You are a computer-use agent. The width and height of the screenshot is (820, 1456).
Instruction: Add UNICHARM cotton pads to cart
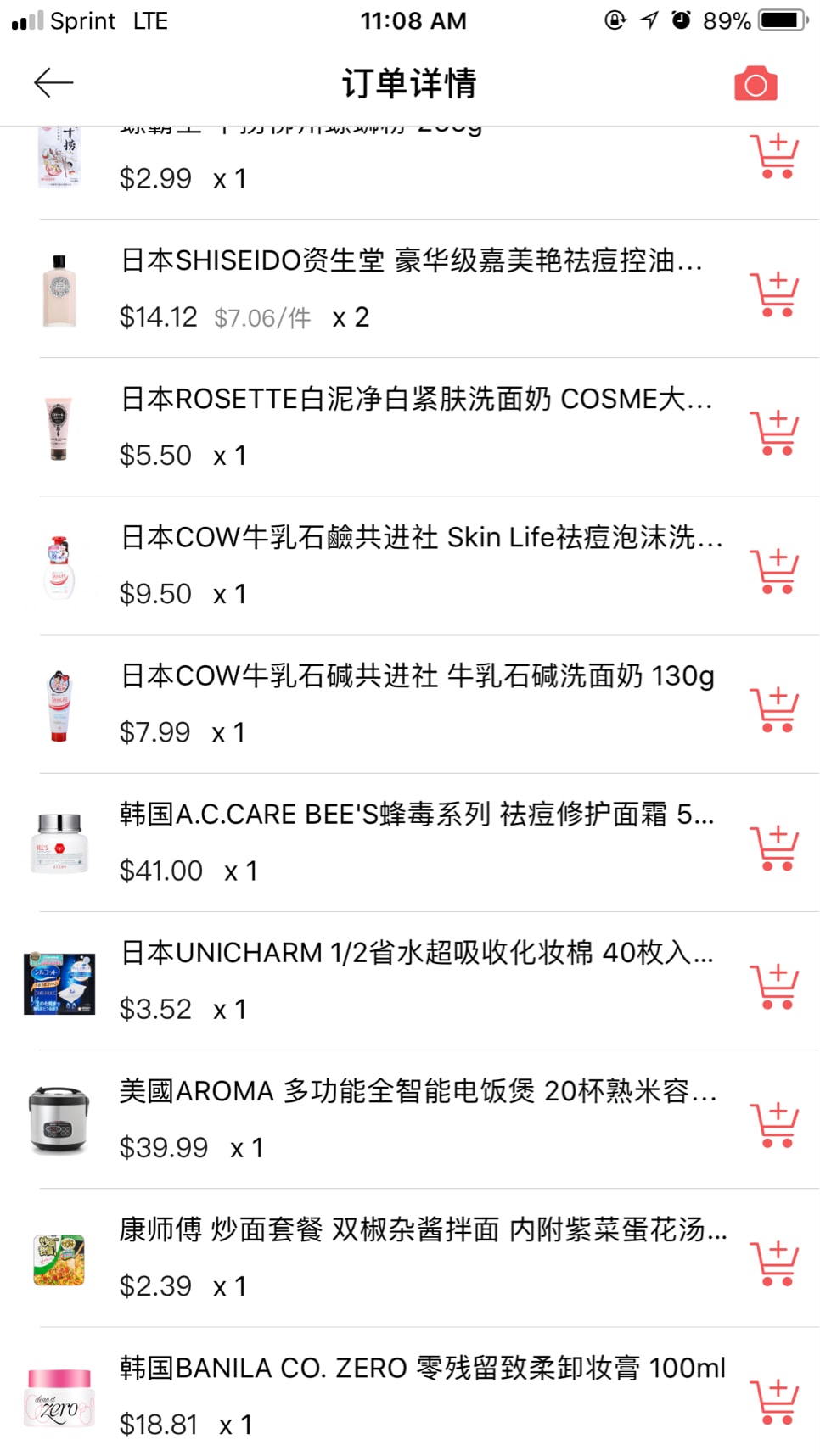click(774, 986)
